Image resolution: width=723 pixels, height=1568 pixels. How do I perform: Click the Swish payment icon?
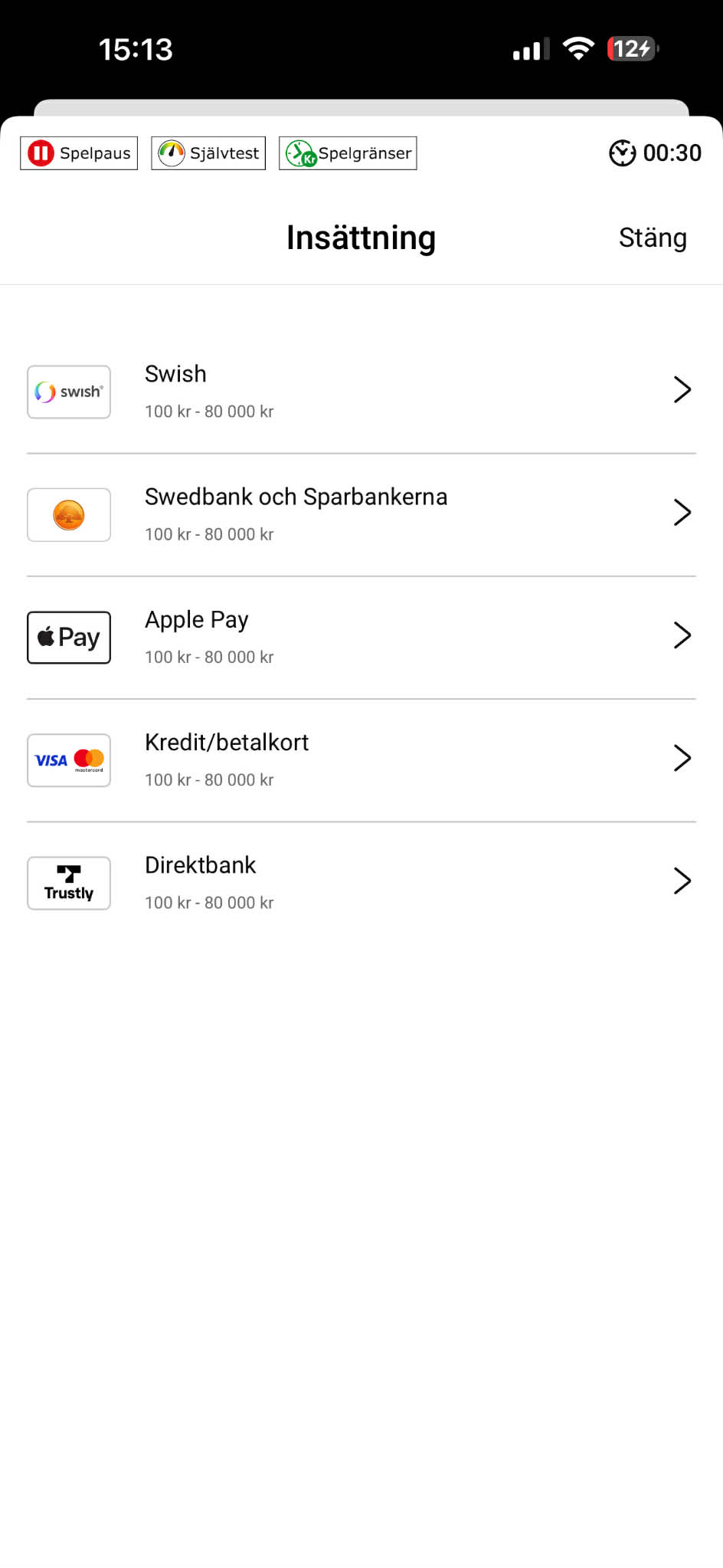68,392
